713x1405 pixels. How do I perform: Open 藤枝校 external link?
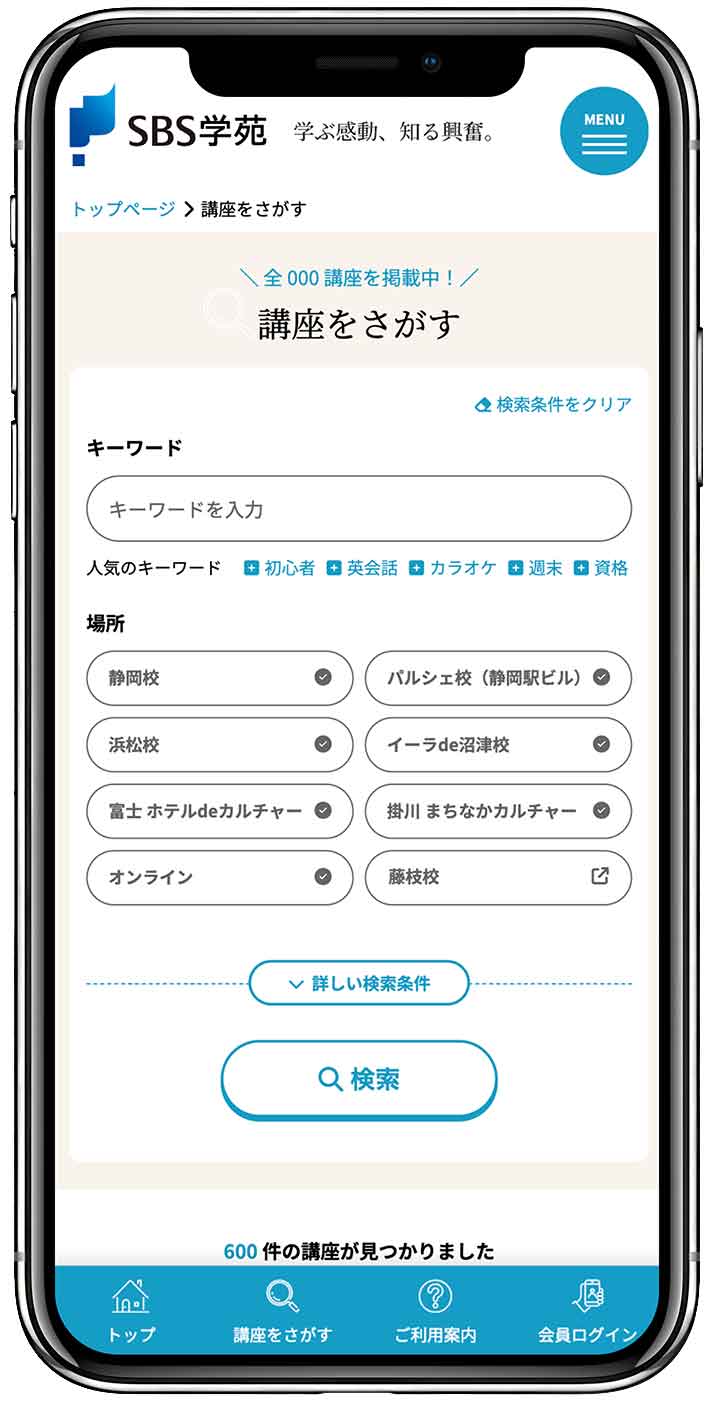point(498,877)
